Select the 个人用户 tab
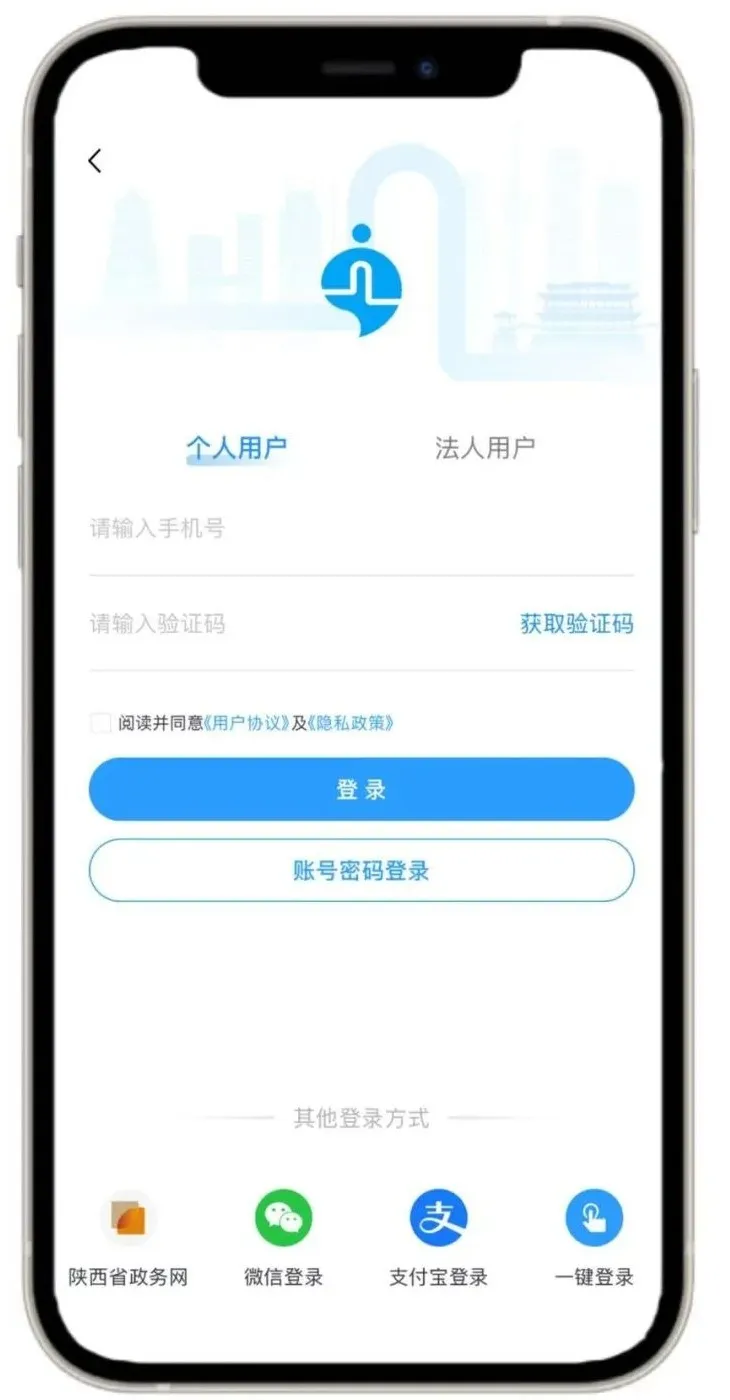Screen dimensions: 730x1400 pos(238,448)
